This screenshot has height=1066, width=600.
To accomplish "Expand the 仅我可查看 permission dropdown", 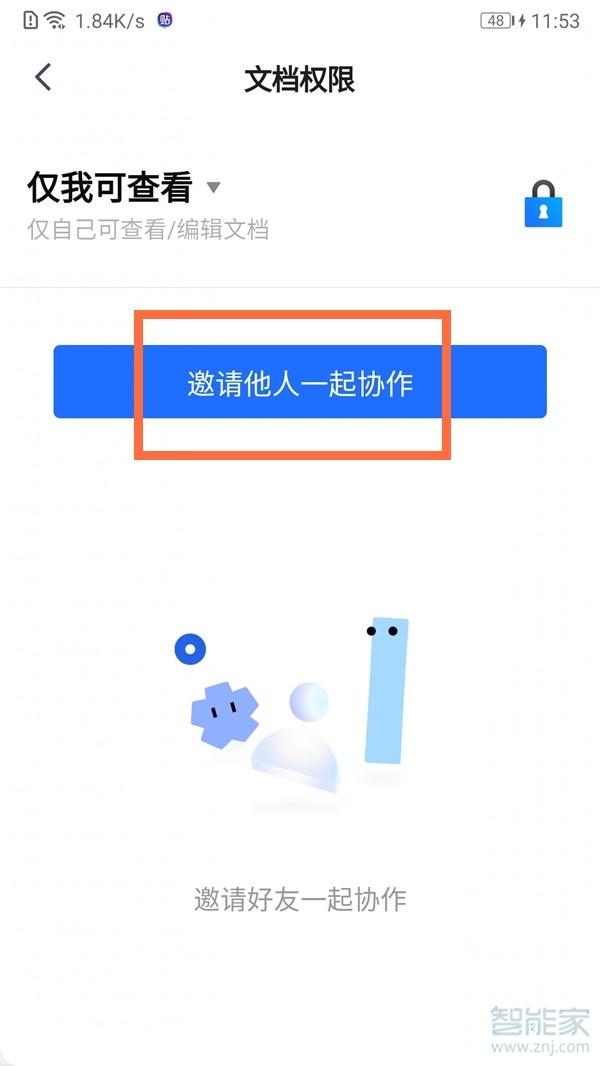I will point(212,187).
